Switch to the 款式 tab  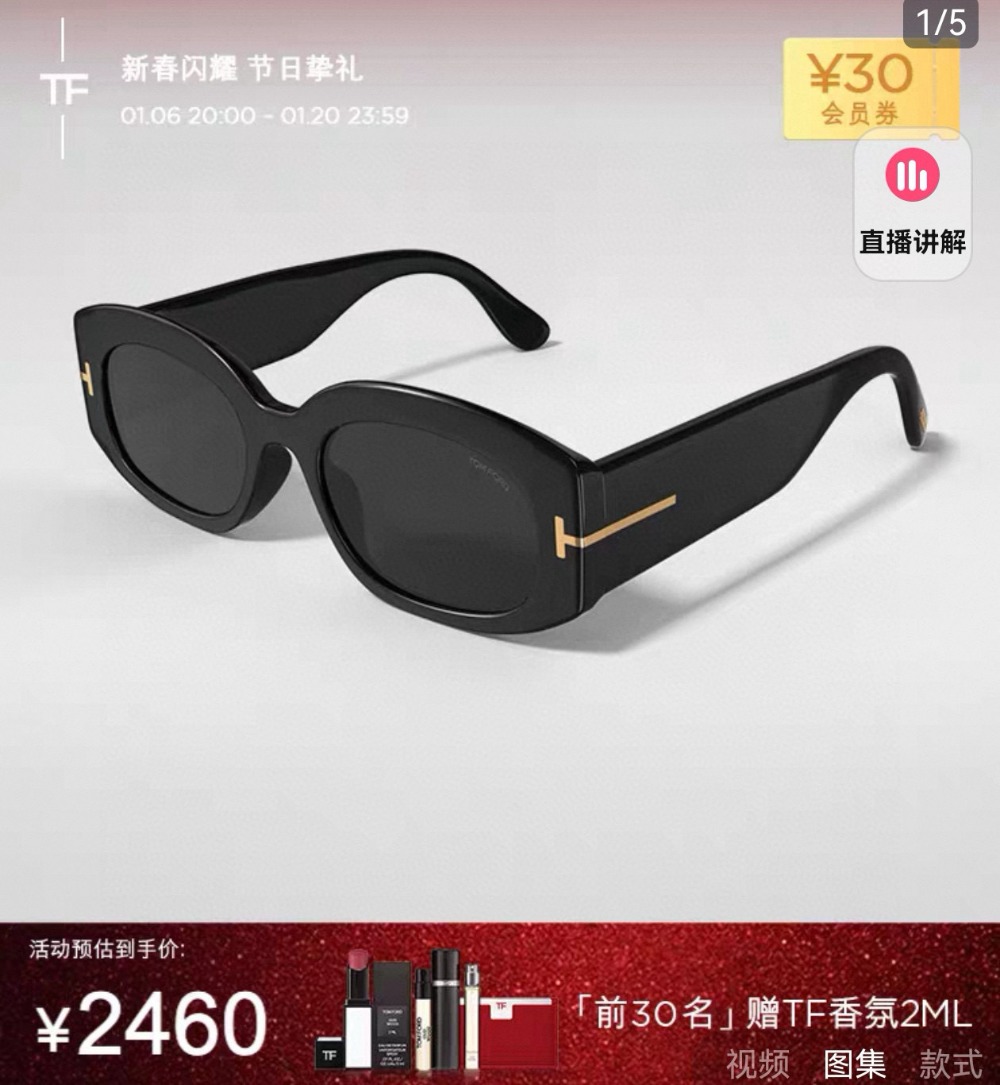(950, 1063)
